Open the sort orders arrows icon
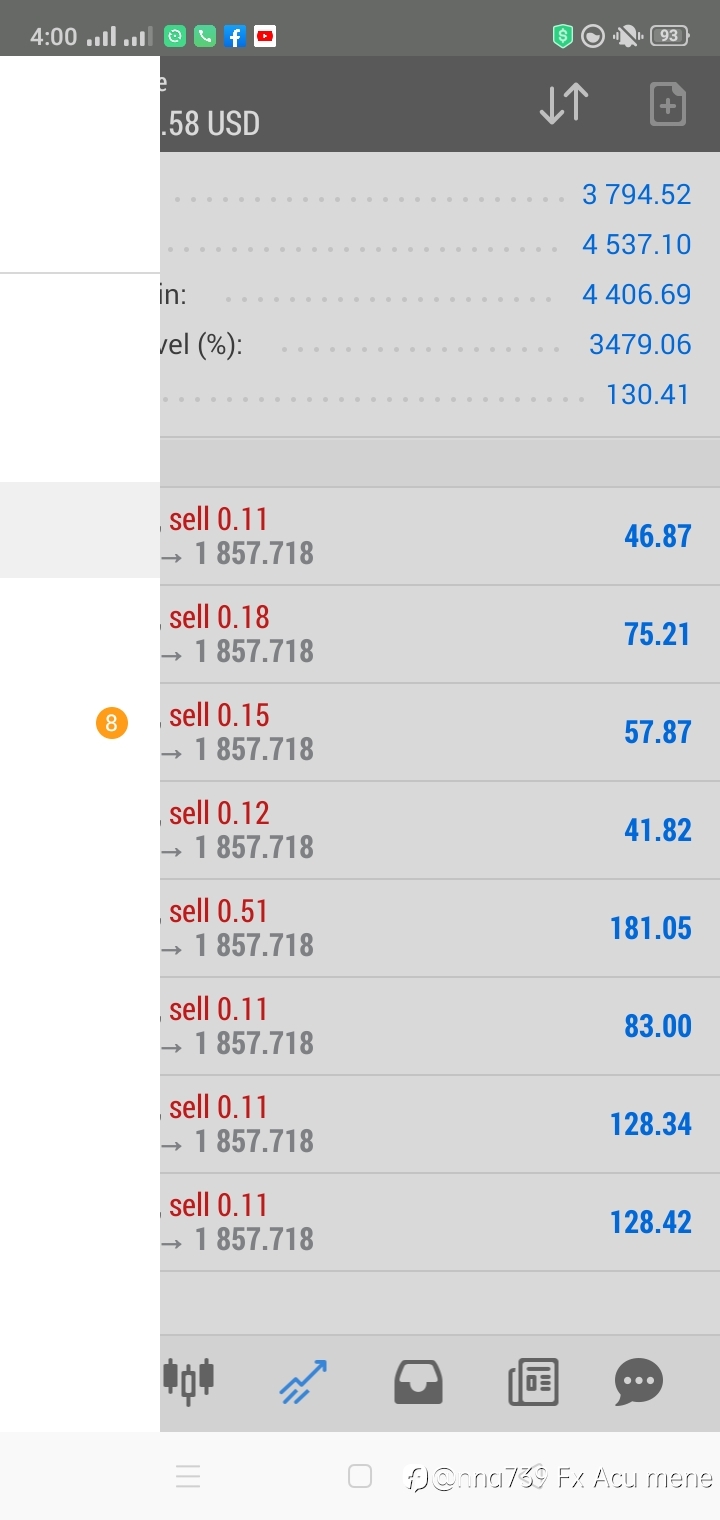 click(564, 104)
